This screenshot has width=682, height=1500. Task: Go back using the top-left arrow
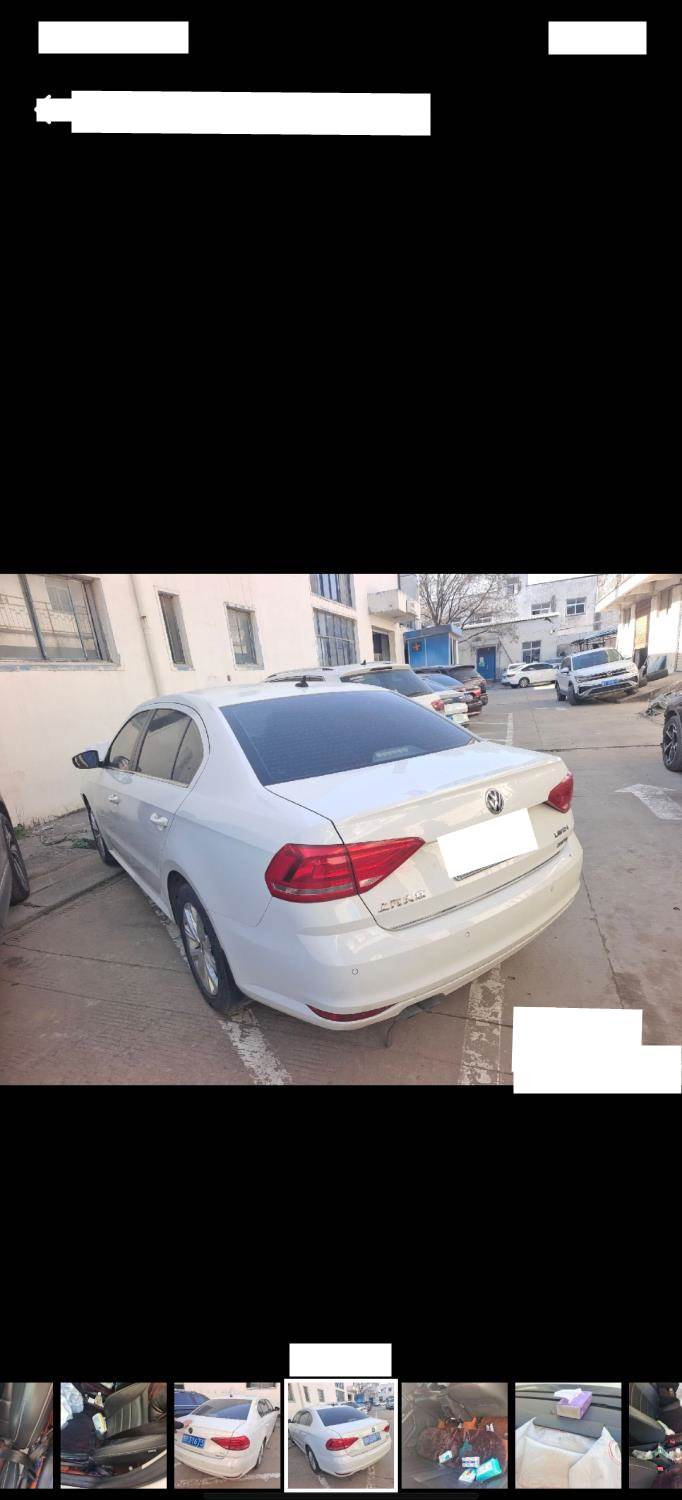click(x=44, y=109)
